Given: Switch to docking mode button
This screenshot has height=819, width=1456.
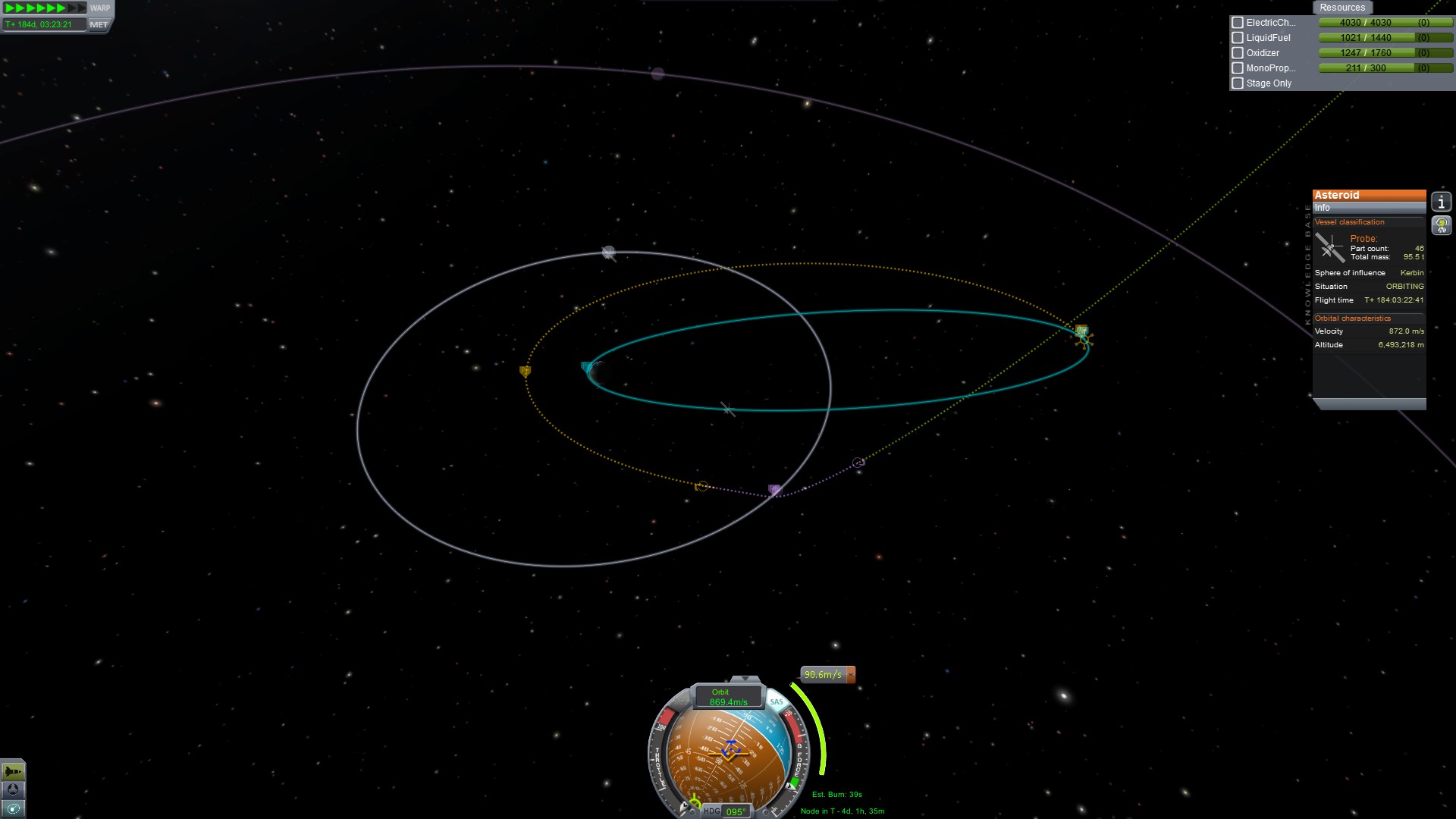Looking at the screenshot, I should pos(13,789).
